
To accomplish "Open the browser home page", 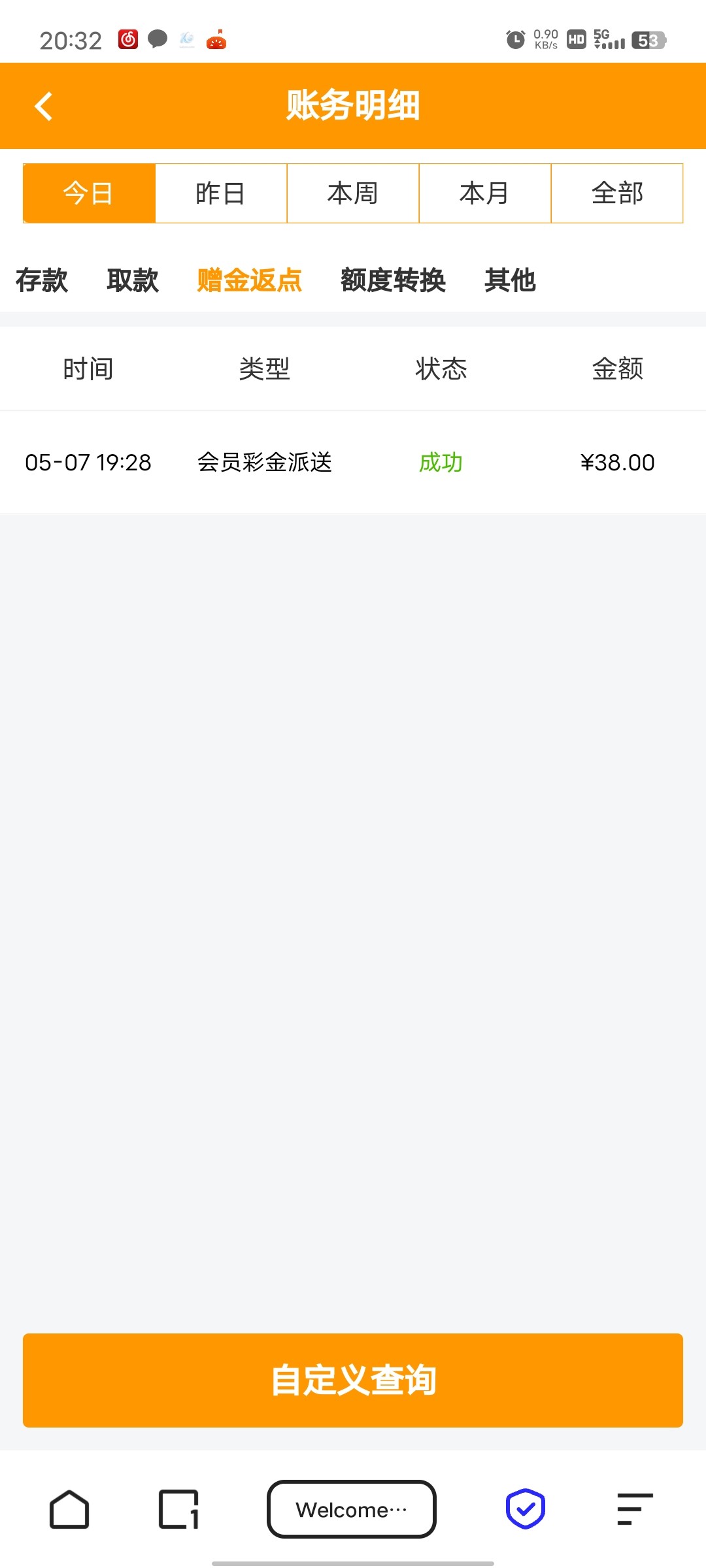I will [x=69, y=1509].
